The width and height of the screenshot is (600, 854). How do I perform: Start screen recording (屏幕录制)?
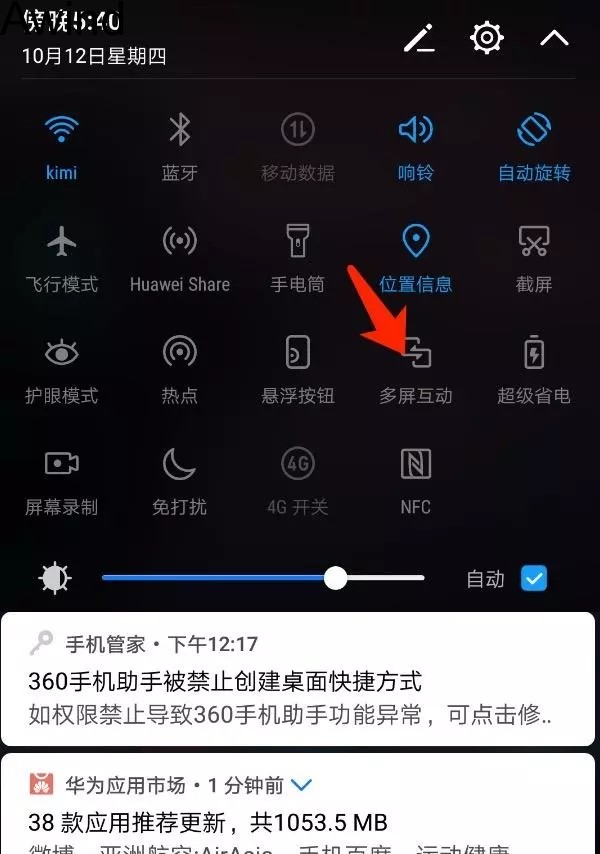pyautogui.click(x=62, y=464)
